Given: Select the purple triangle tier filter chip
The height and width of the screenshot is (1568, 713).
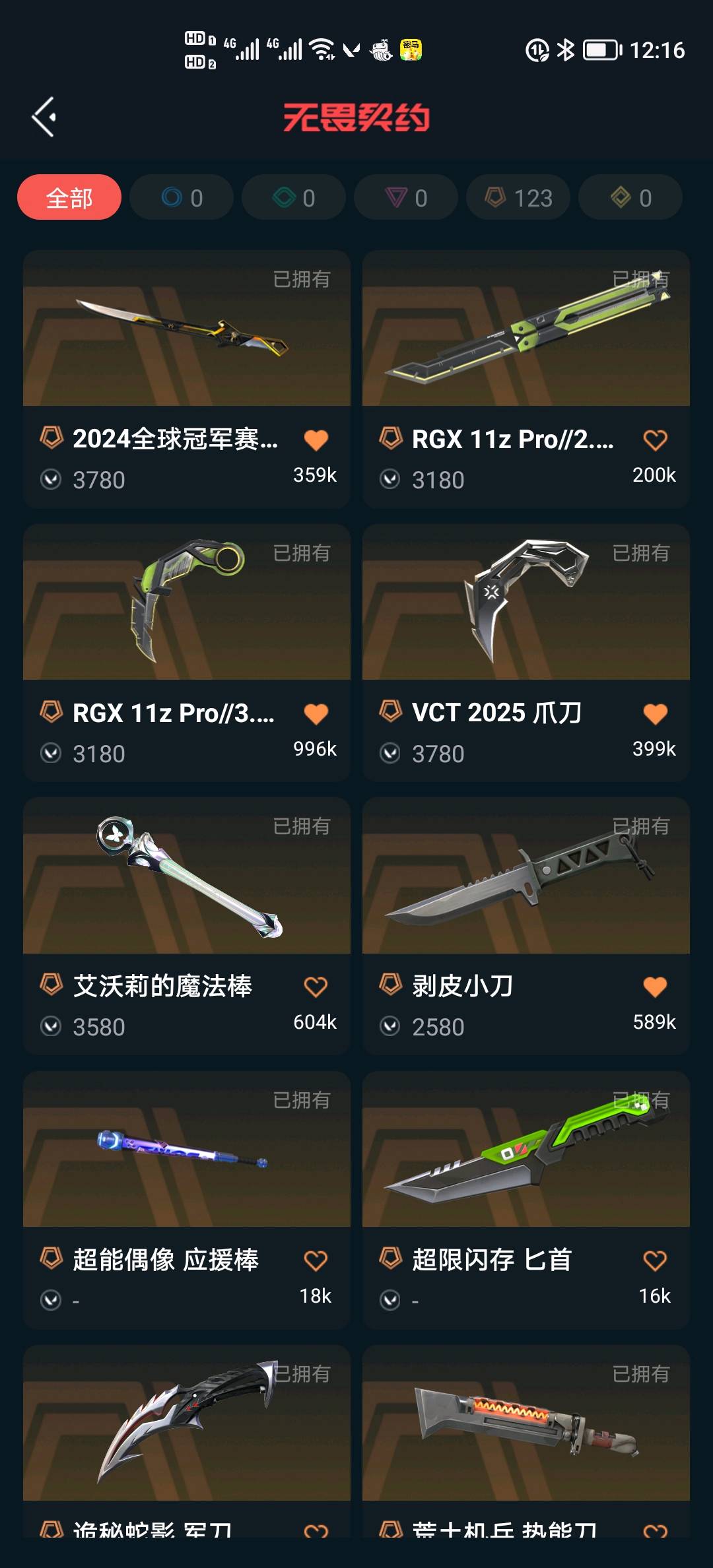Looking at the screenshot, I should point(406,197).
